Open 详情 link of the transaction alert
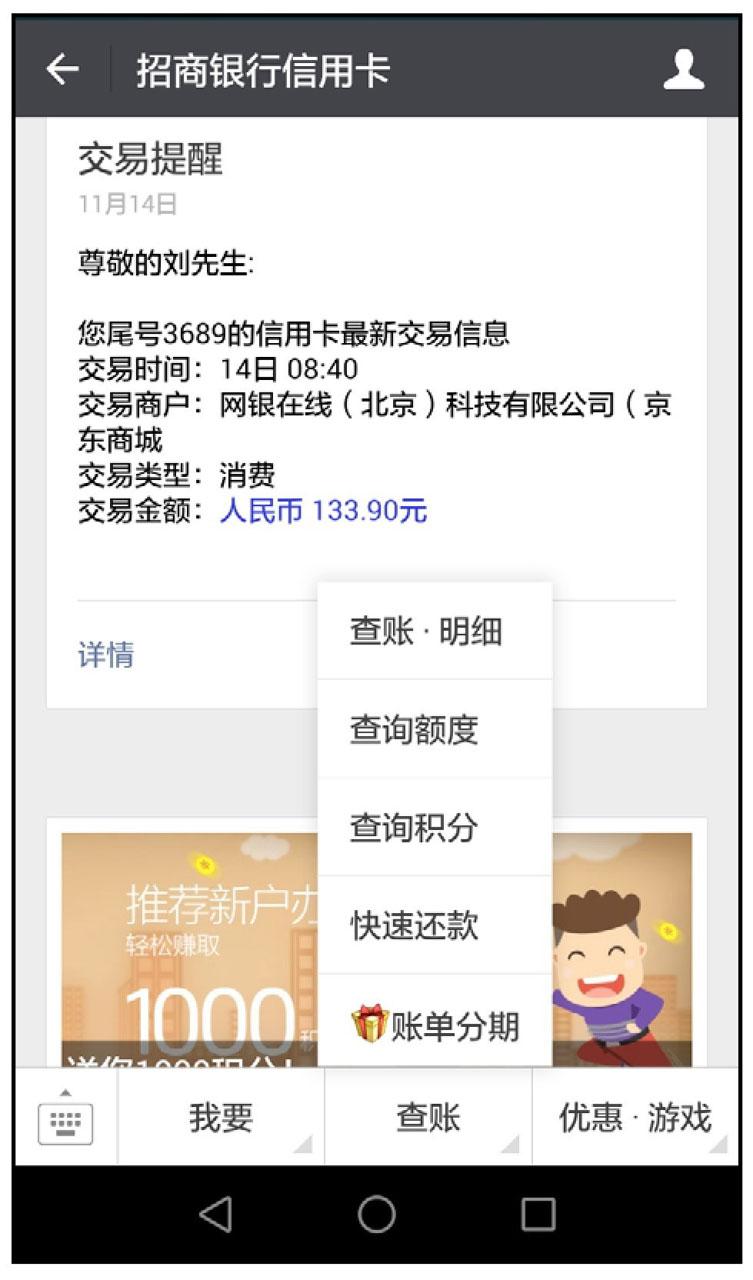 tap(106, 655)
